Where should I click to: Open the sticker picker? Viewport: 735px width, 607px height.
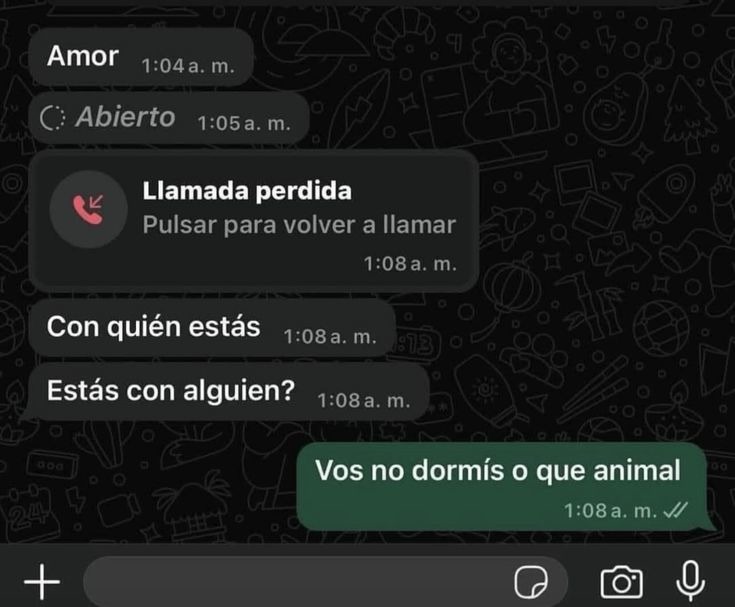click(x=528, y=582)
